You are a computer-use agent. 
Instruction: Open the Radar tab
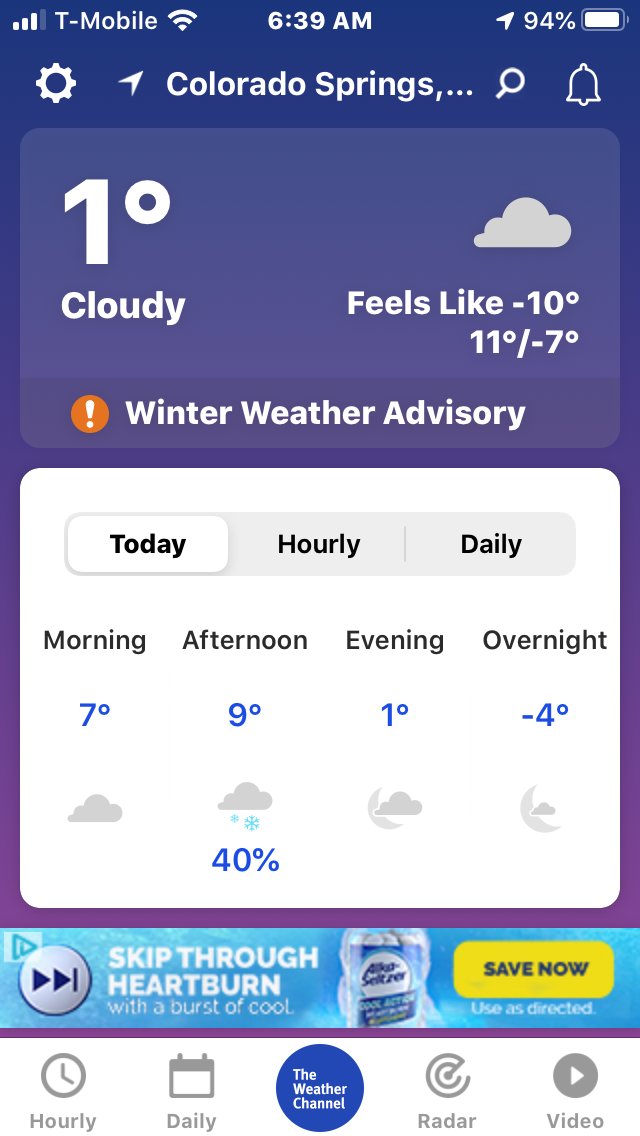point(447,1092)
